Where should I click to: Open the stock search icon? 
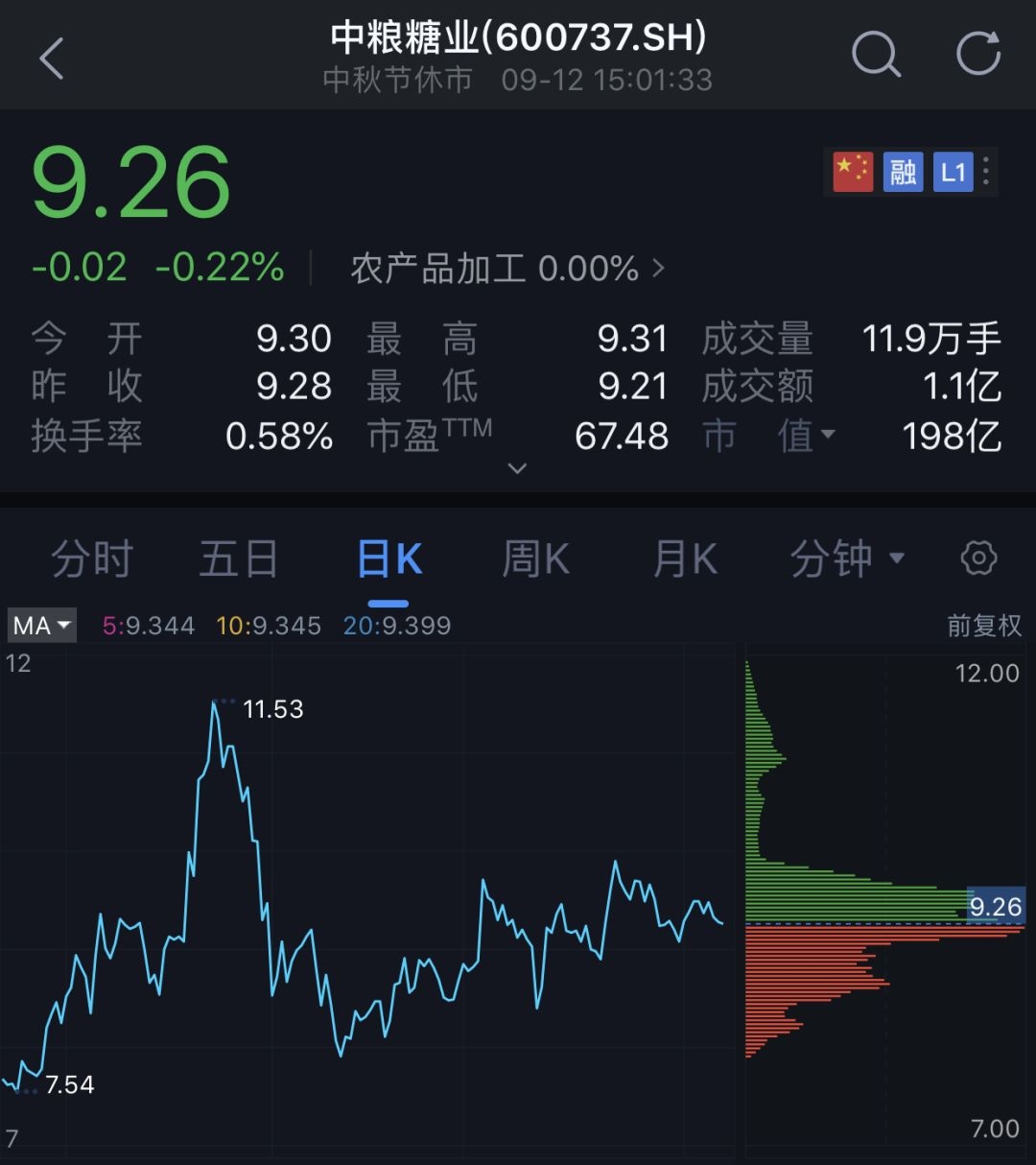pos(876,55)
